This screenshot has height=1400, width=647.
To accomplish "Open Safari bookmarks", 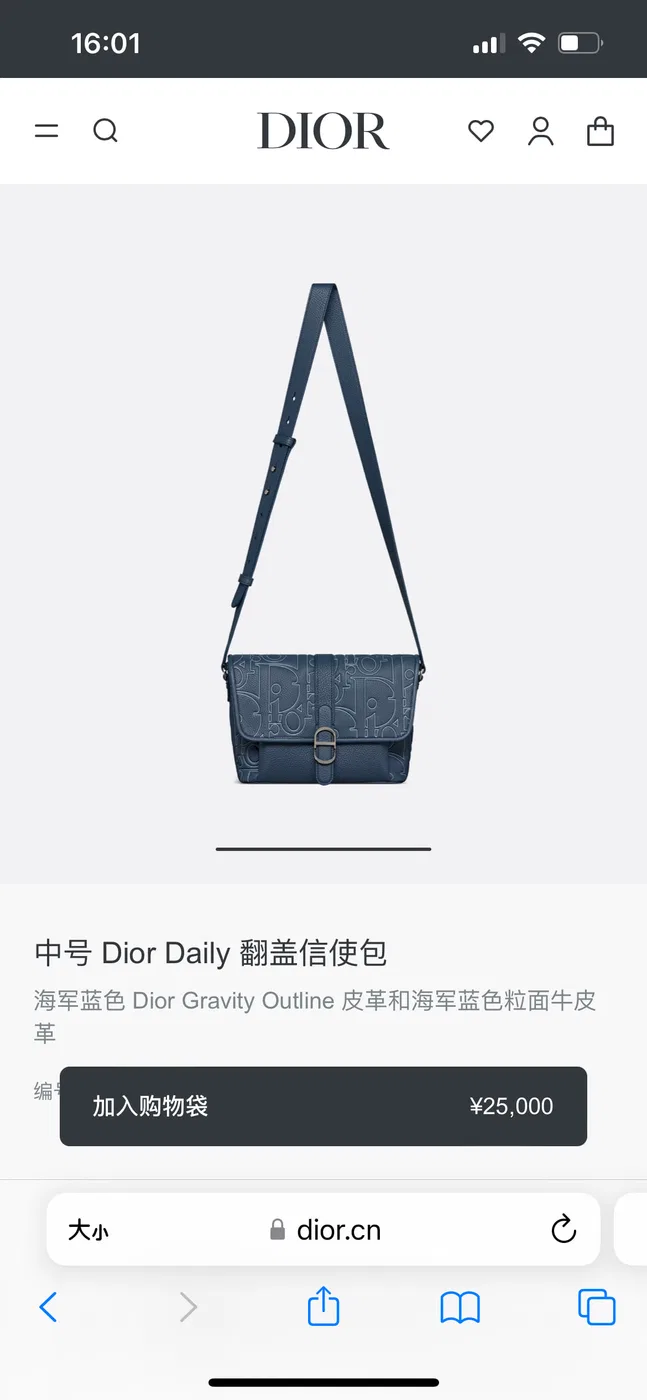I will point(460,1307).
